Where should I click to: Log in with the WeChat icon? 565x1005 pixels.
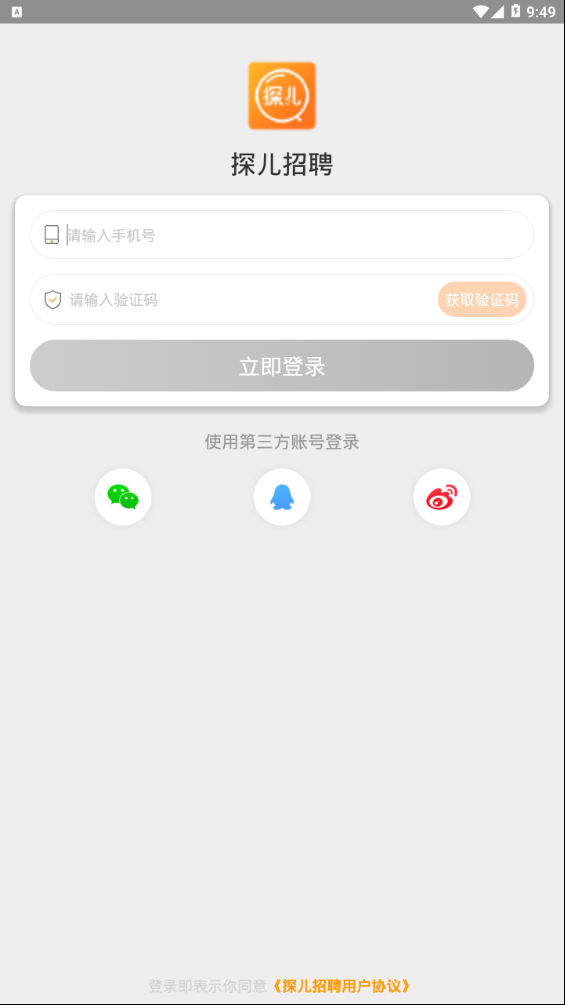pos(123,497)
